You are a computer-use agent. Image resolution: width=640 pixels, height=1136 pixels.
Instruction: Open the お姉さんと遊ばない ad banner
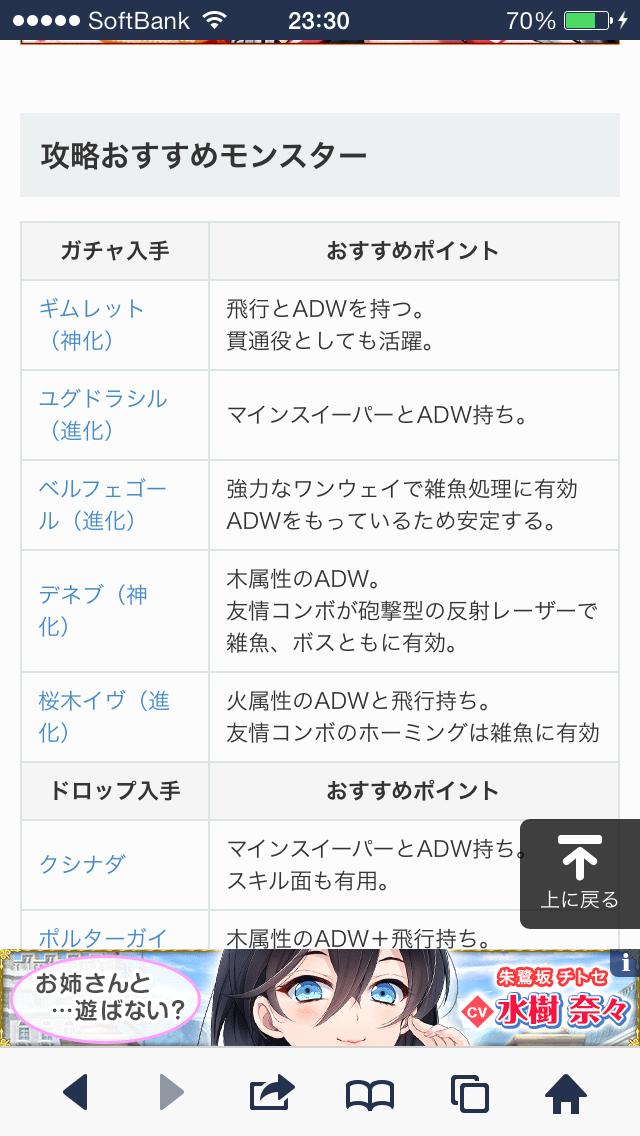tap(319, 997)
